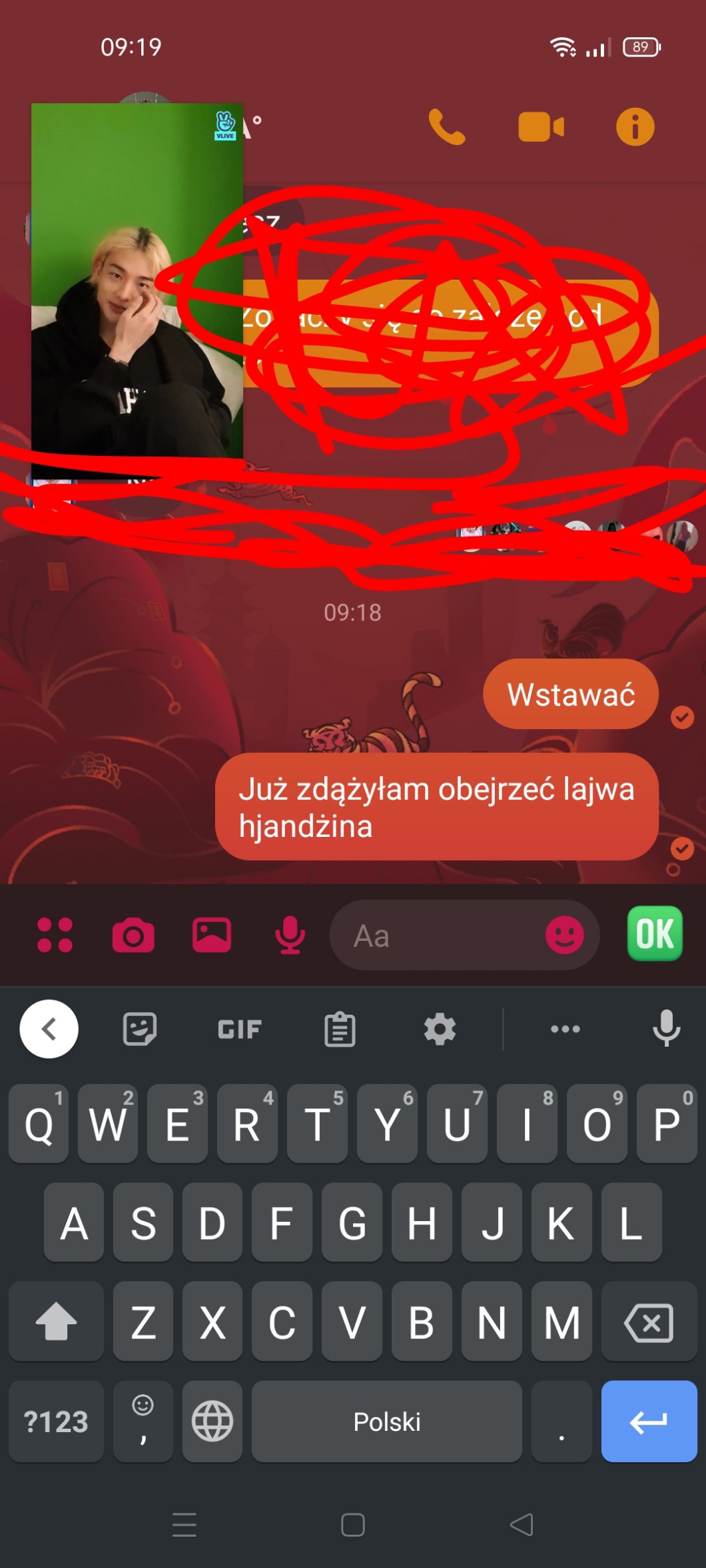The image size is (706, 1568).
Task: Open keyboard clipboard
Action: (340, 1029)
